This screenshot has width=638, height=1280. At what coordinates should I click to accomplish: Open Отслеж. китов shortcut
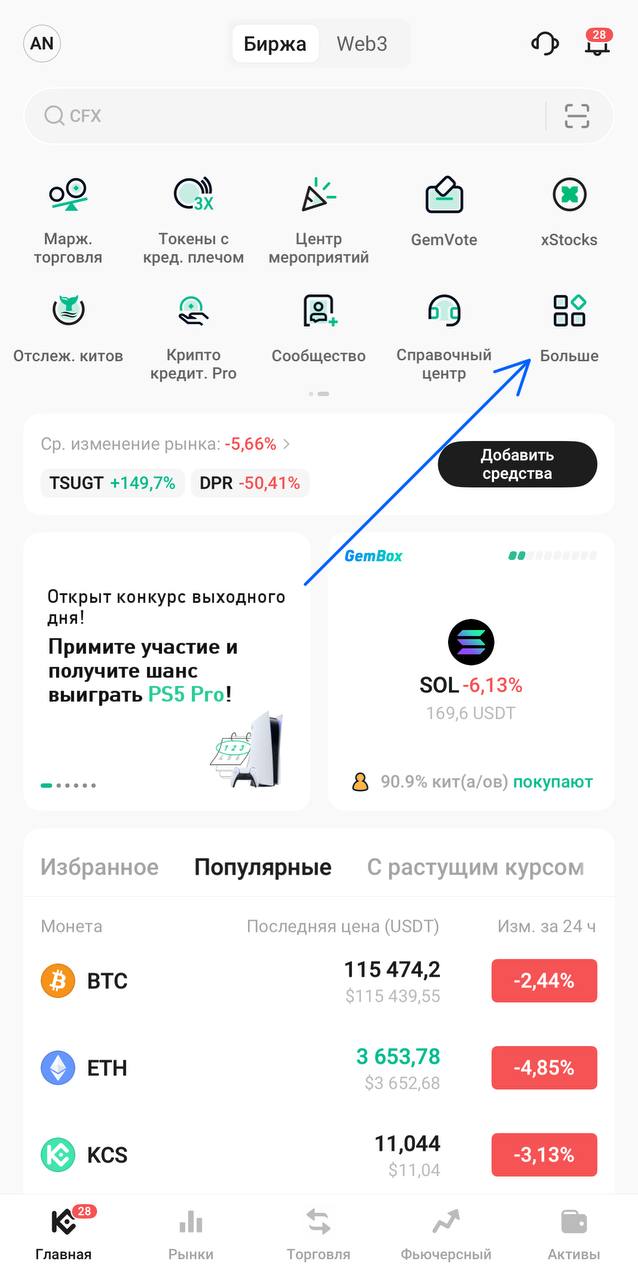(x=68, y=327)
